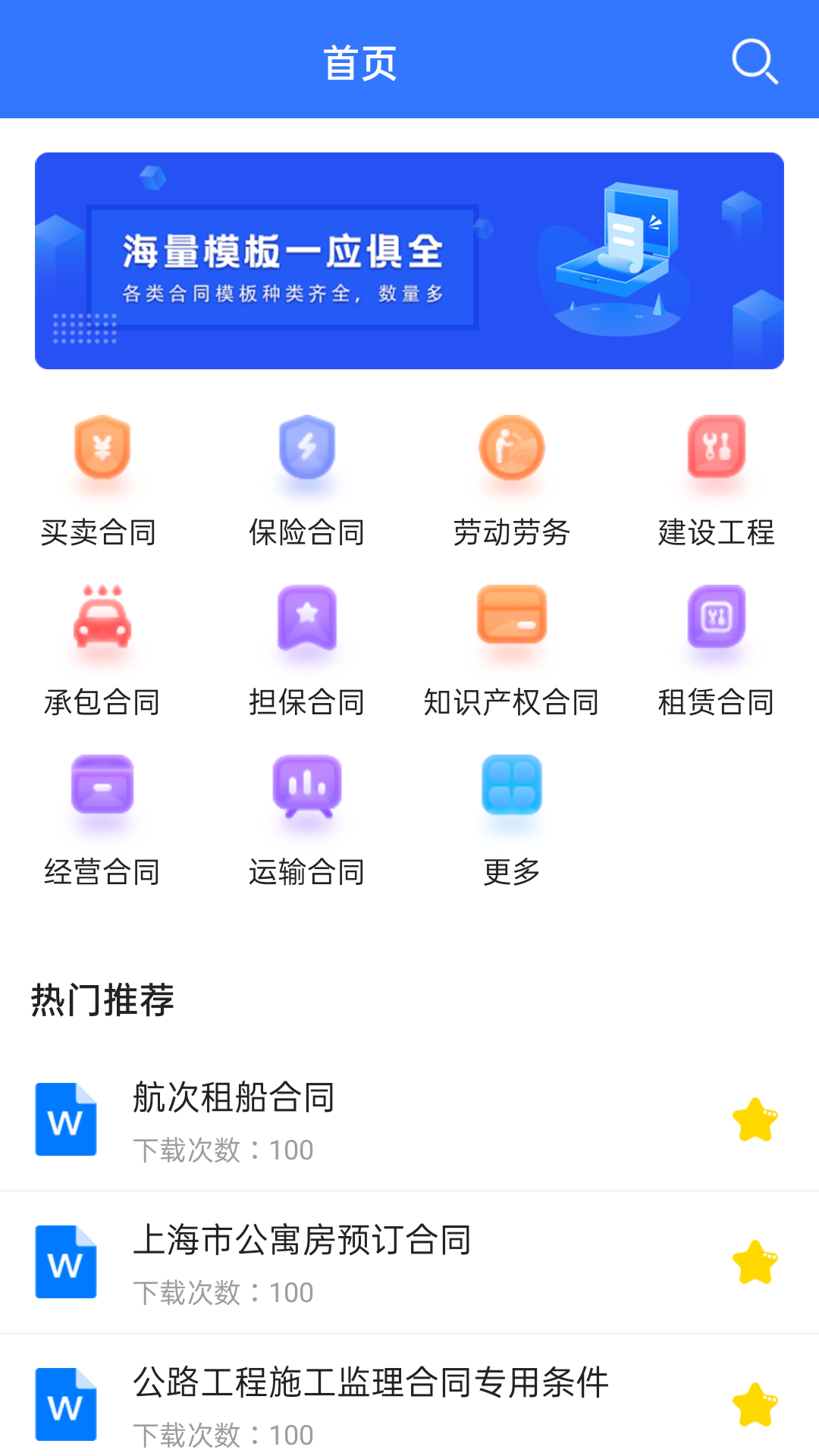Open the 上海市公寓房预订合同 document
The width and height of the screenshot is (819, 1456).
click(x=303, y=1243)
